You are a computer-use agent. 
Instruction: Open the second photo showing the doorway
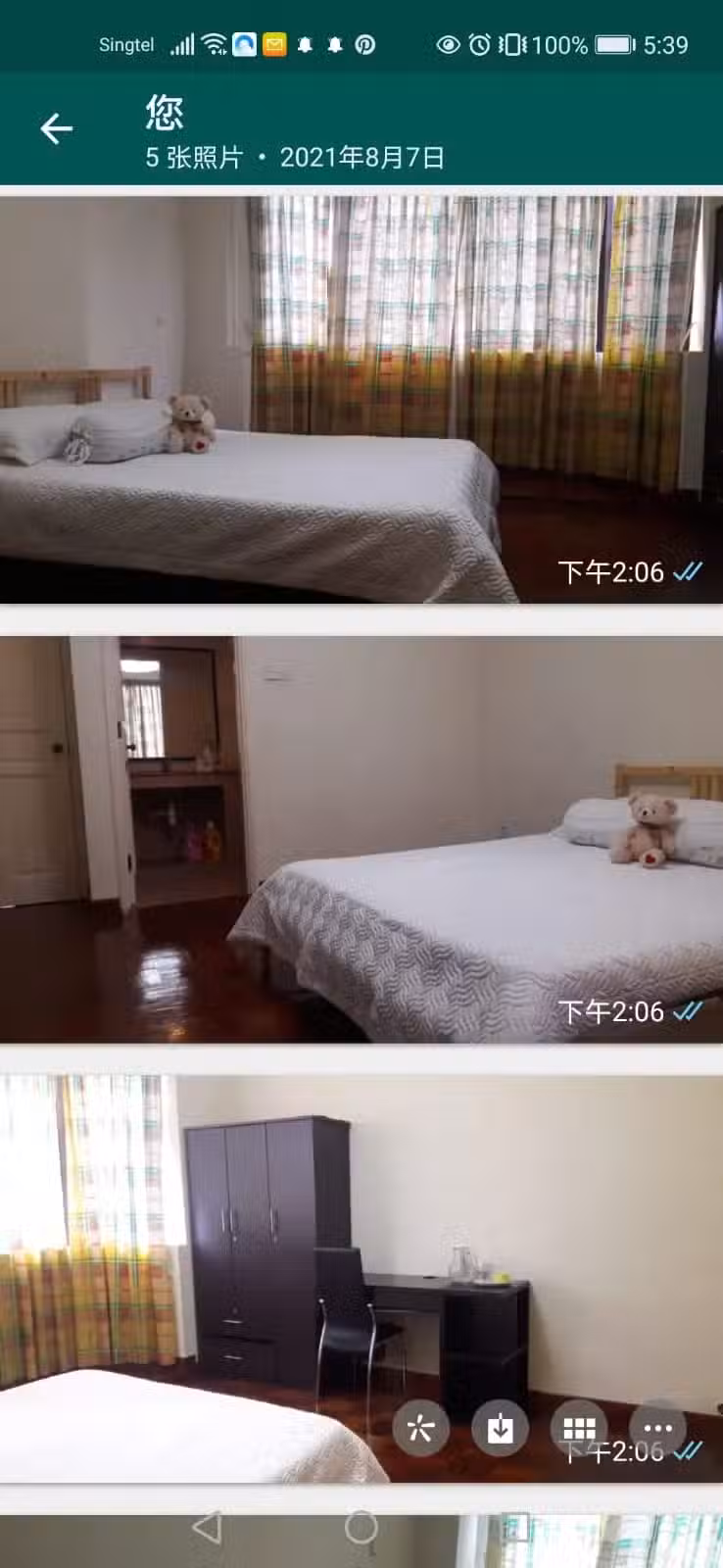coord(361,840)
